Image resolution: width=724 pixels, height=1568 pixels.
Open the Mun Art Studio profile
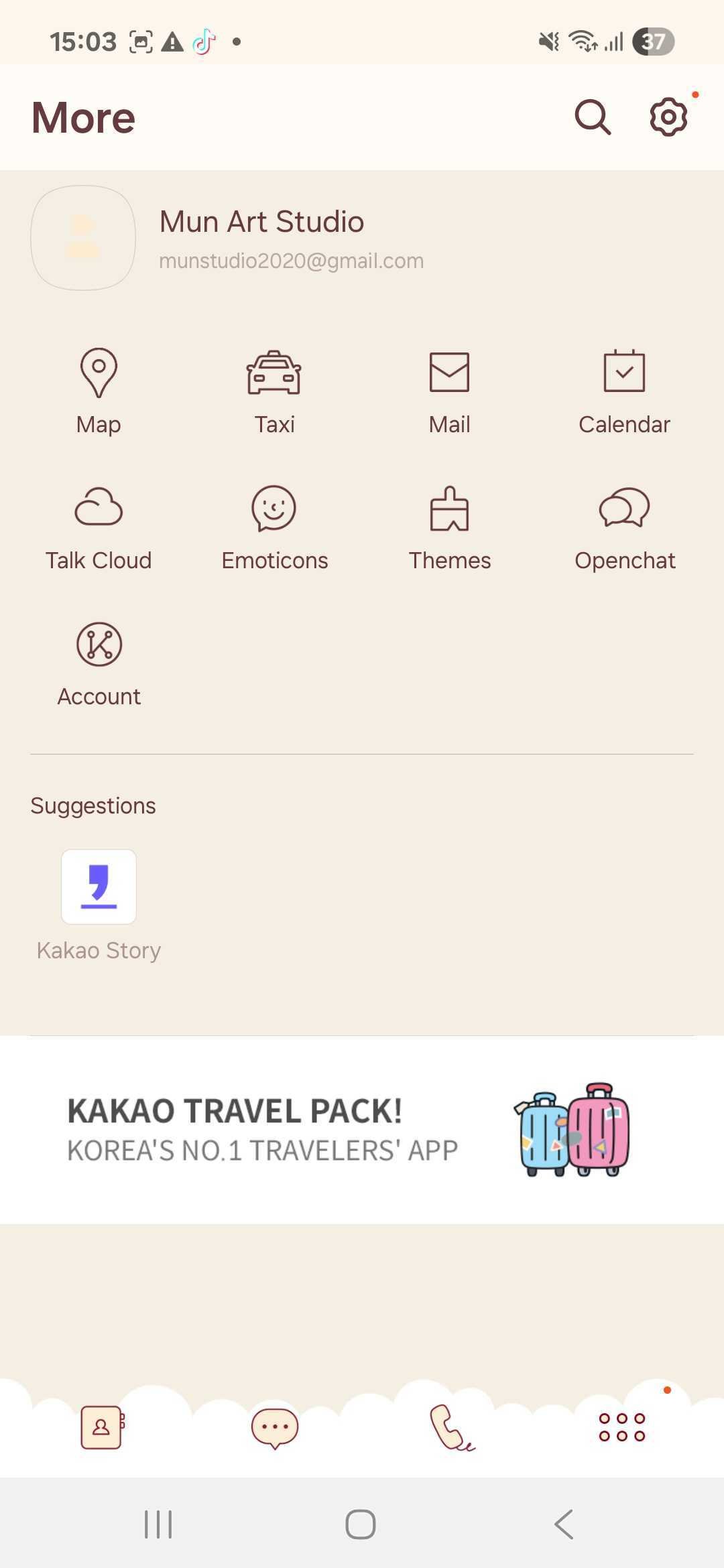pyautogui.click(x=261, y=238)
